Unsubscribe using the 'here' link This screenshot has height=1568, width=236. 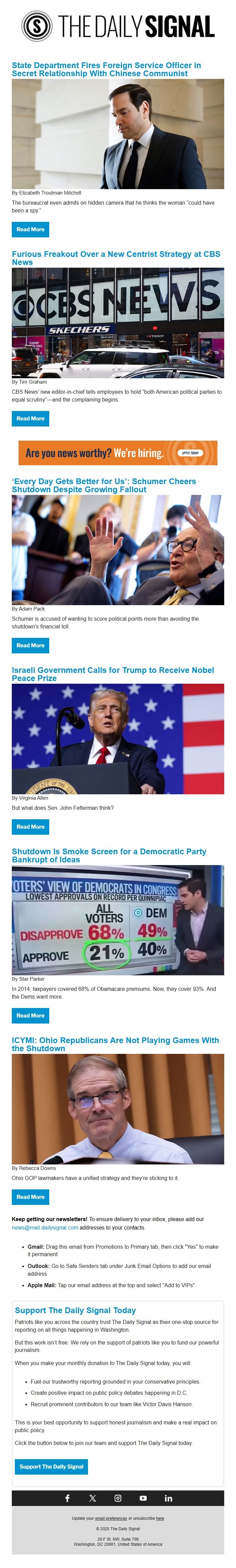click(160, 1518)
